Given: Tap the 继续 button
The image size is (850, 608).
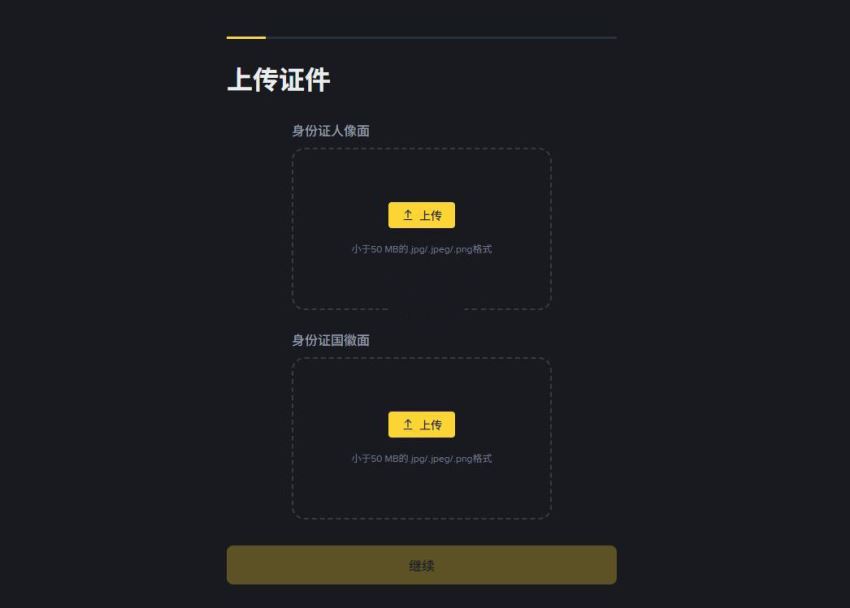Looking at the screenshot, I should point(421,565).
